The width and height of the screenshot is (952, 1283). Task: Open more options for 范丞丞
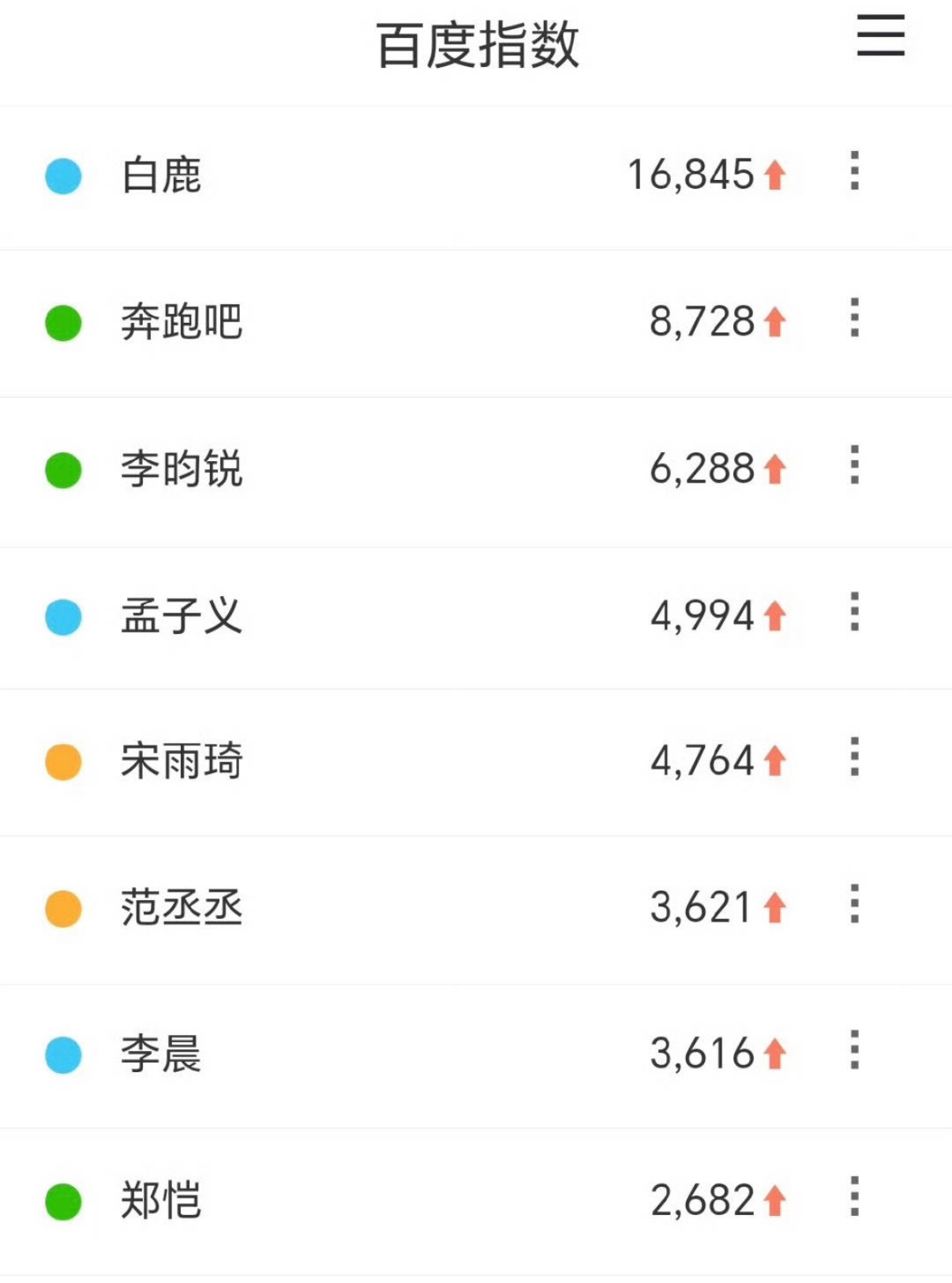[854, 903]
